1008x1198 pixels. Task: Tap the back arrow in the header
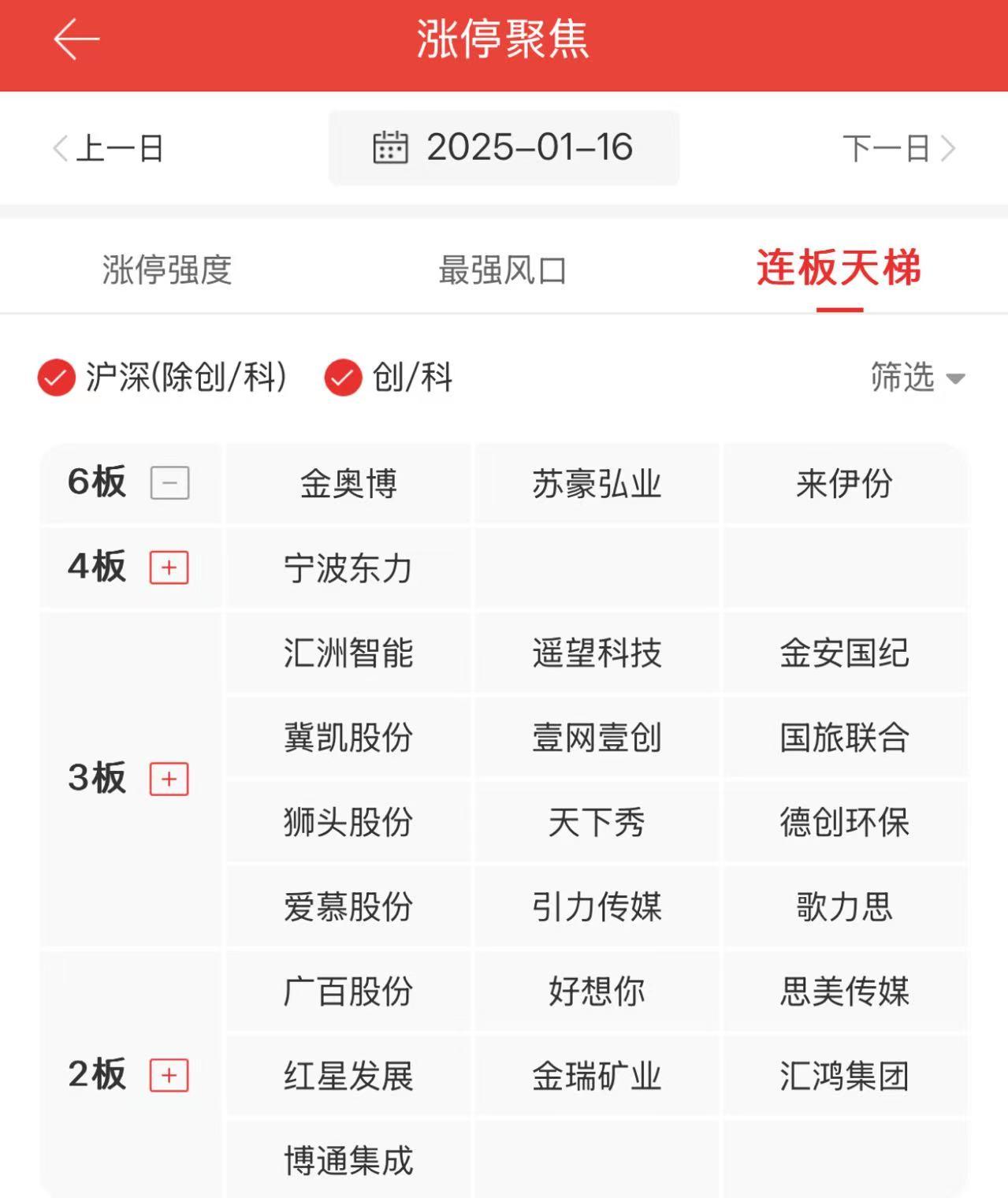coord(76,39)
